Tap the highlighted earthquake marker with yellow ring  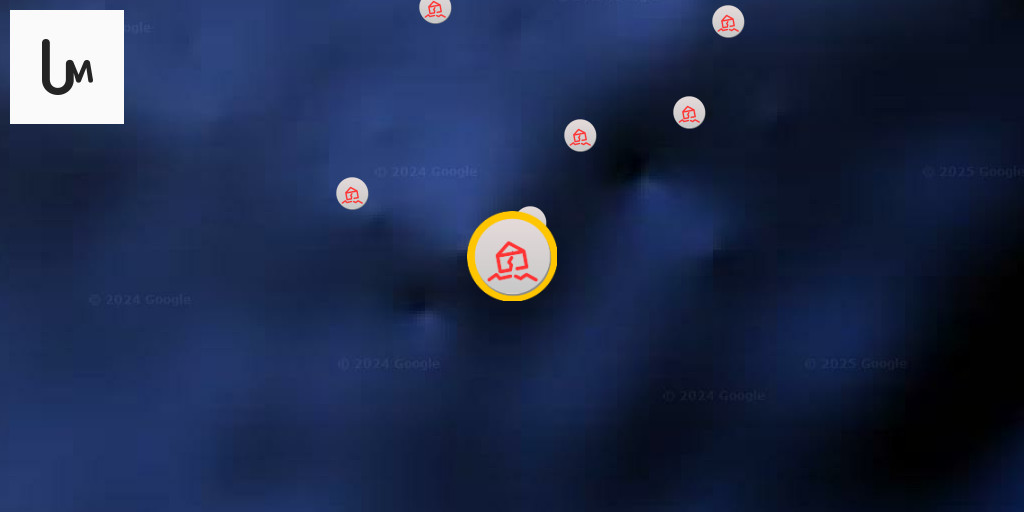511,257
